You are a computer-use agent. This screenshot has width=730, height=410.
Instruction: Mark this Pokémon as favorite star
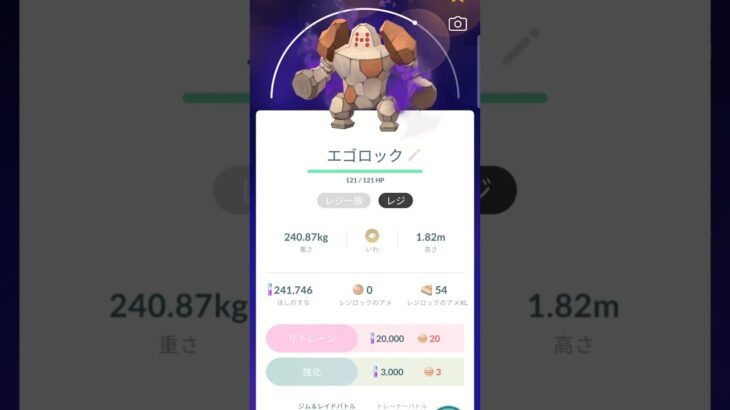pos(458,2)
